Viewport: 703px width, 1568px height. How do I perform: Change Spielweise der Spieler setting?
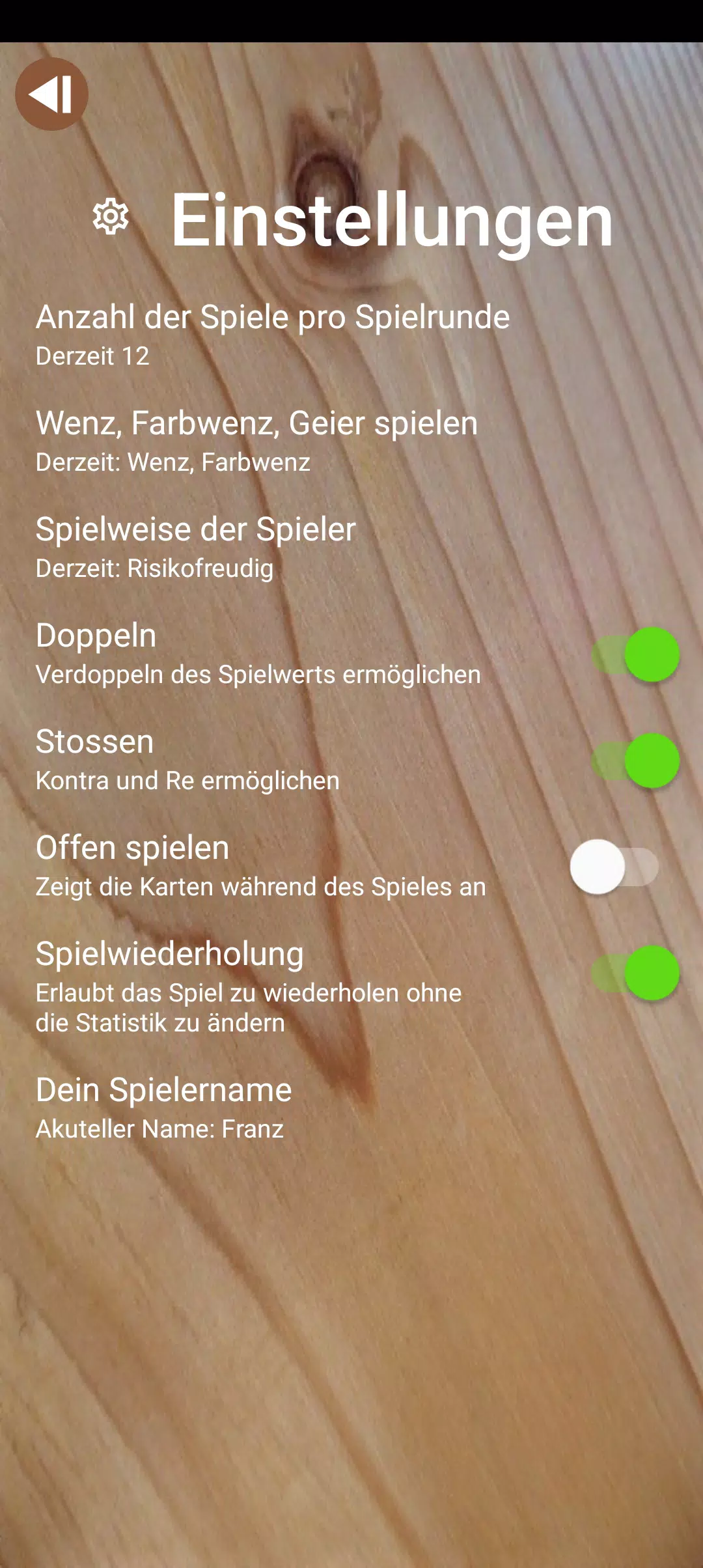pos(351,547)
